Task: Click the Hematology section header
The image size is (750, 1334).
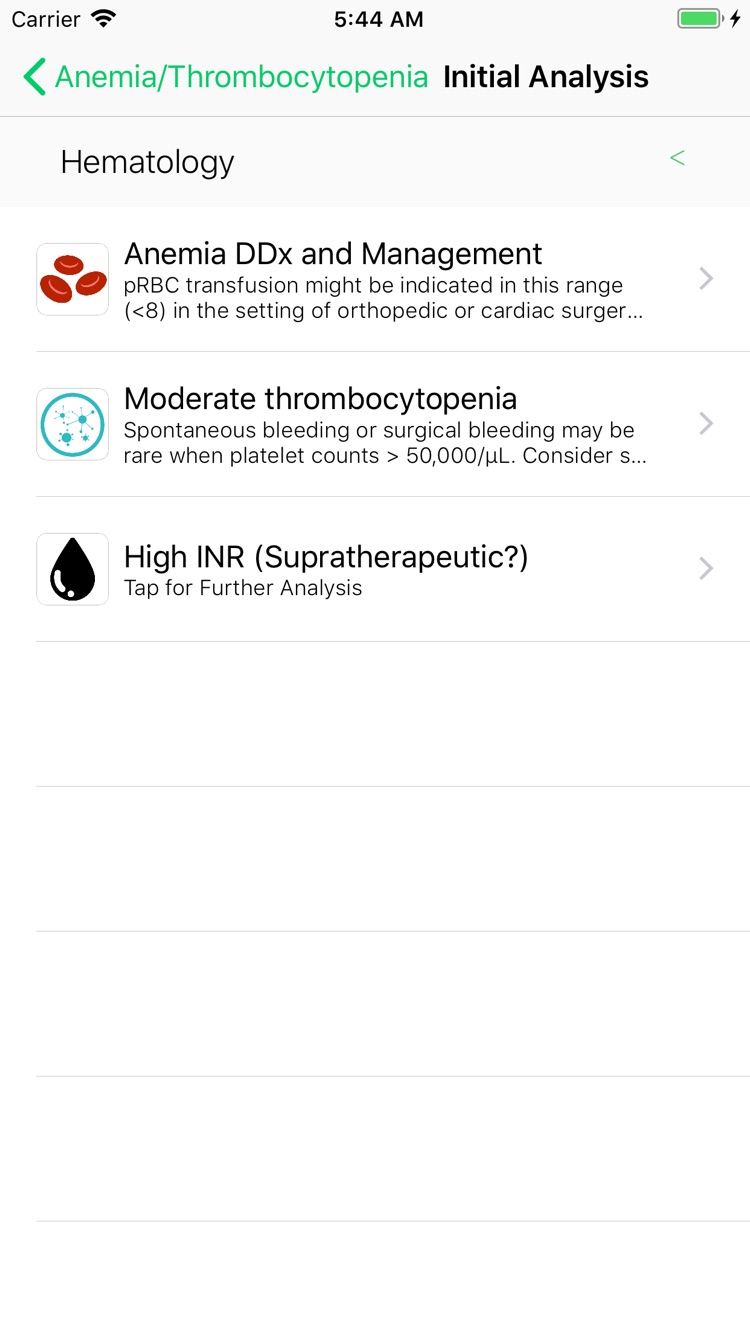Action: 147,161
